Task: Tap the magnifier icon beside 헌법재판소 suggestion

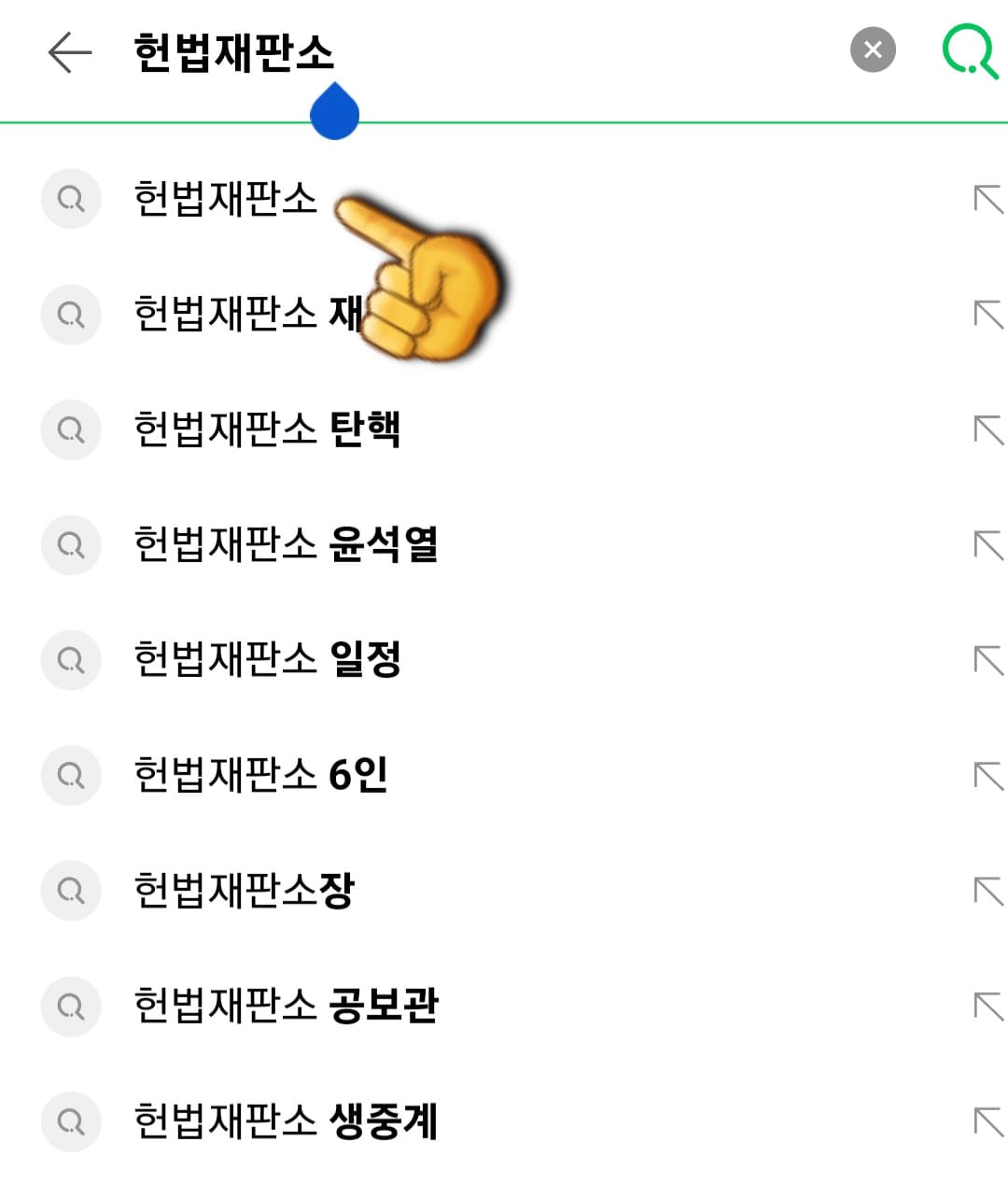Action: (70, 199)
